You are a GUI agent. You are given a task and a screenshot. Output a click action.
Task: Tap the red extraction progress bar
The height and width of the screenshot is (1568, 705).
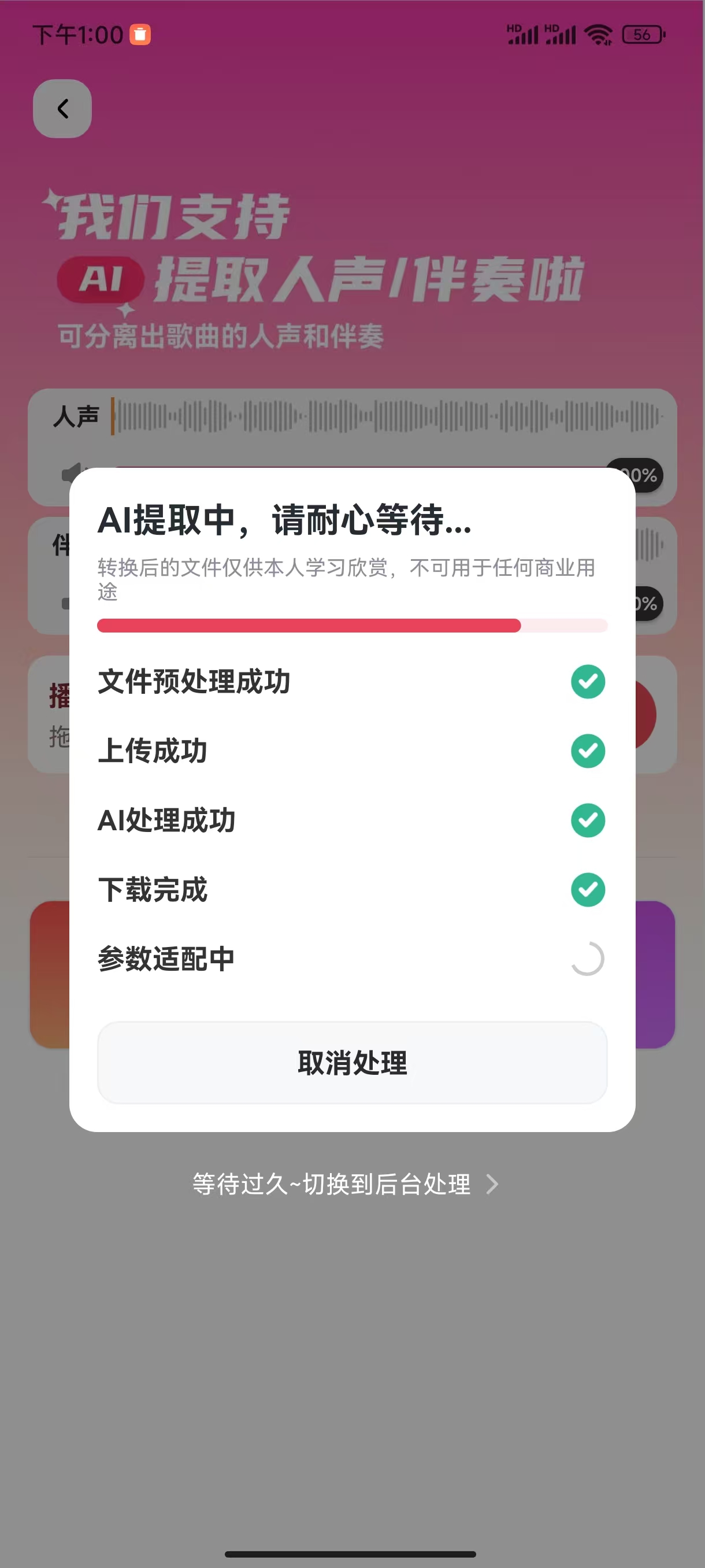[309, 625]
